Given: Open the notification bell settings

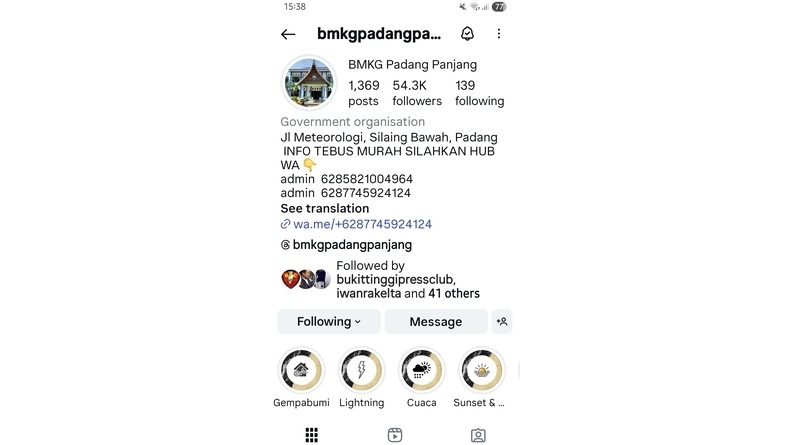Looking at the screenshot, I should pos(467,34).
